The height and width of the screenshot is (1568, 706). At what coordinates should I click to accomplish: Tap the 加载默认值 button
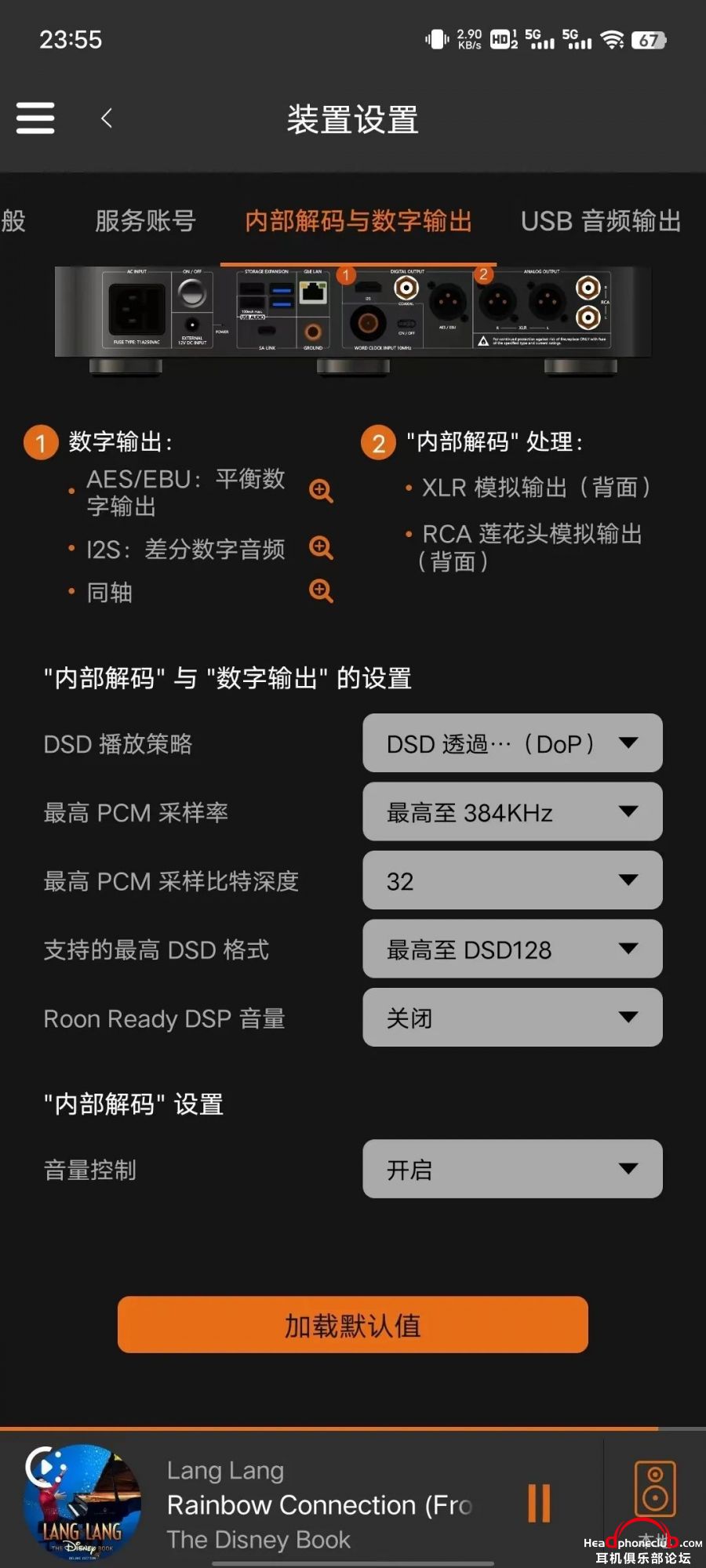[353, 1325]
